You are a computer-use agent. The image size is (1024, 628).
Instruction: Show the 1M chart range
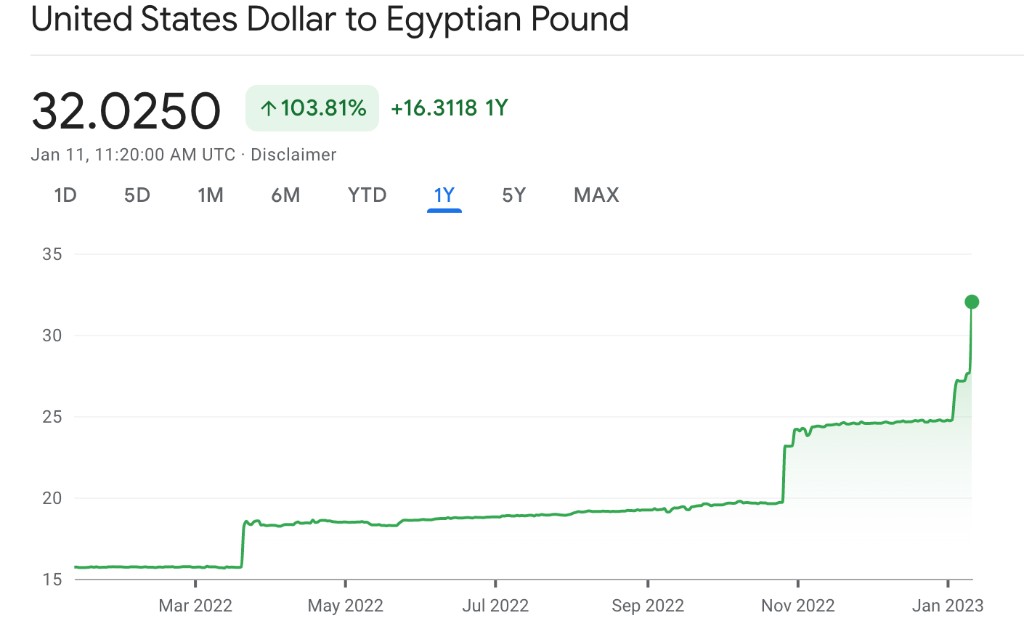click(x=210, y=195)
